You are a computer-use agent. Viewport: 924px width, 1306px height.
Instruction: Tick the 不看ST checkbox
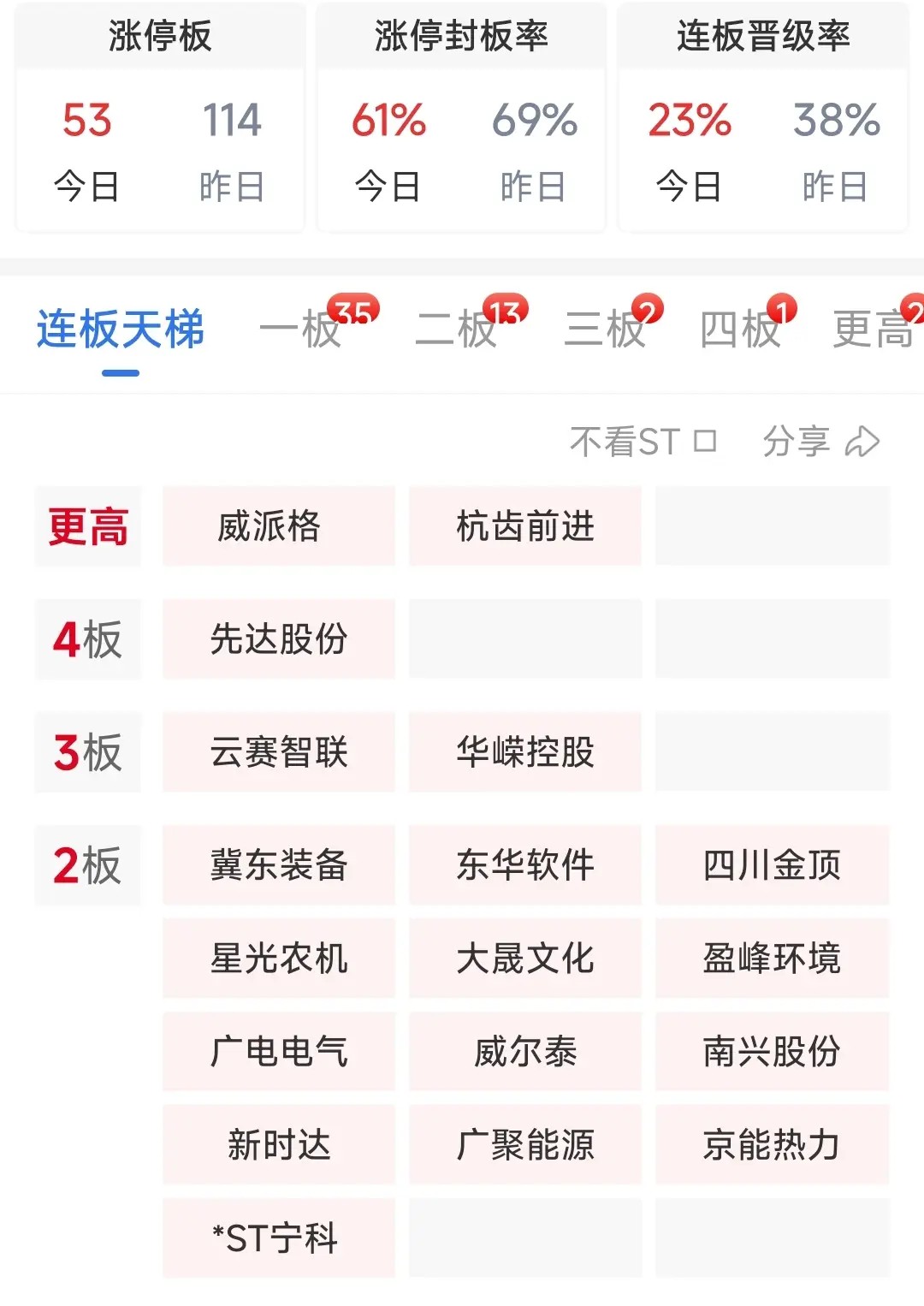pos(705,442)
